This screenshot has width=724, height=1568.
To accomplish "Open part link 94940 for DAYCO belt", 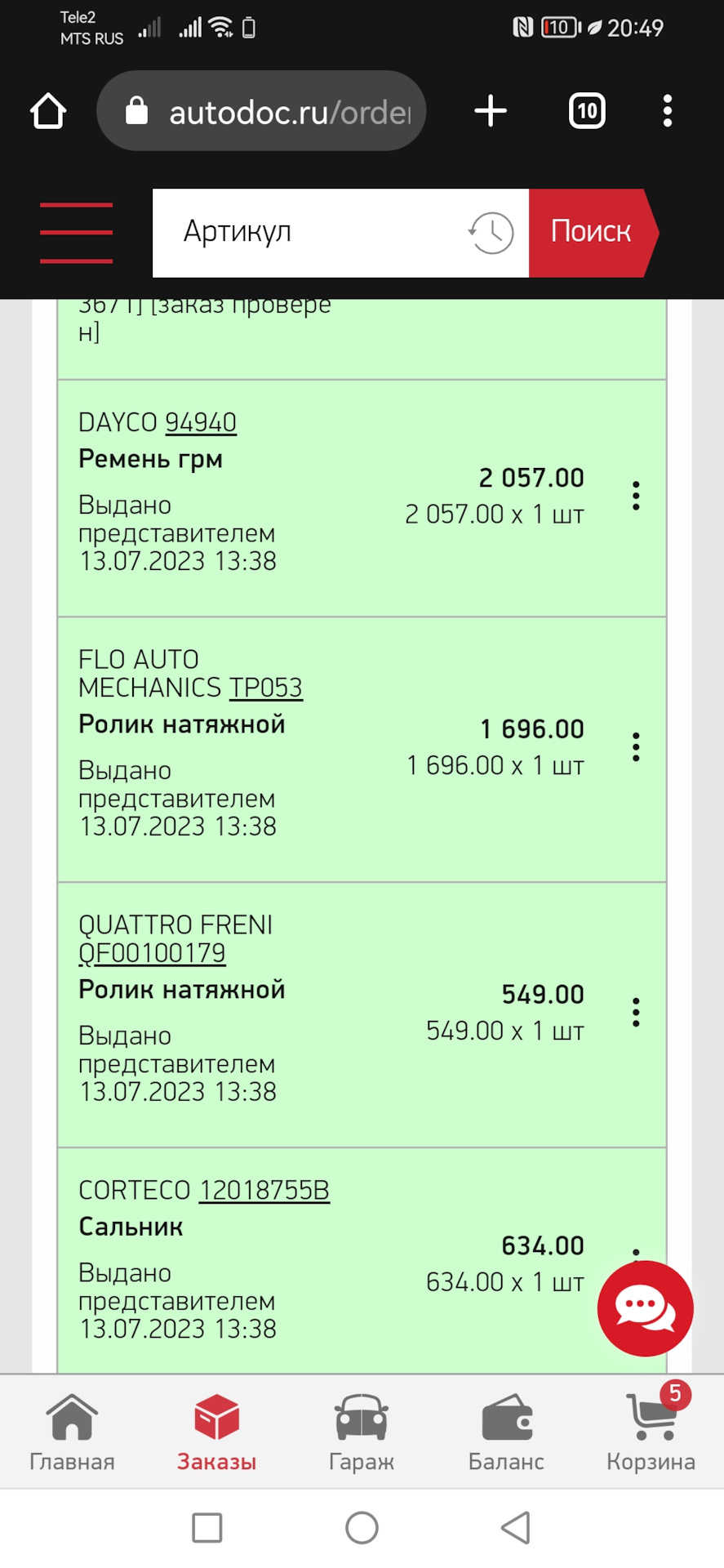I will pyautogui.click(x=201, y=422).
